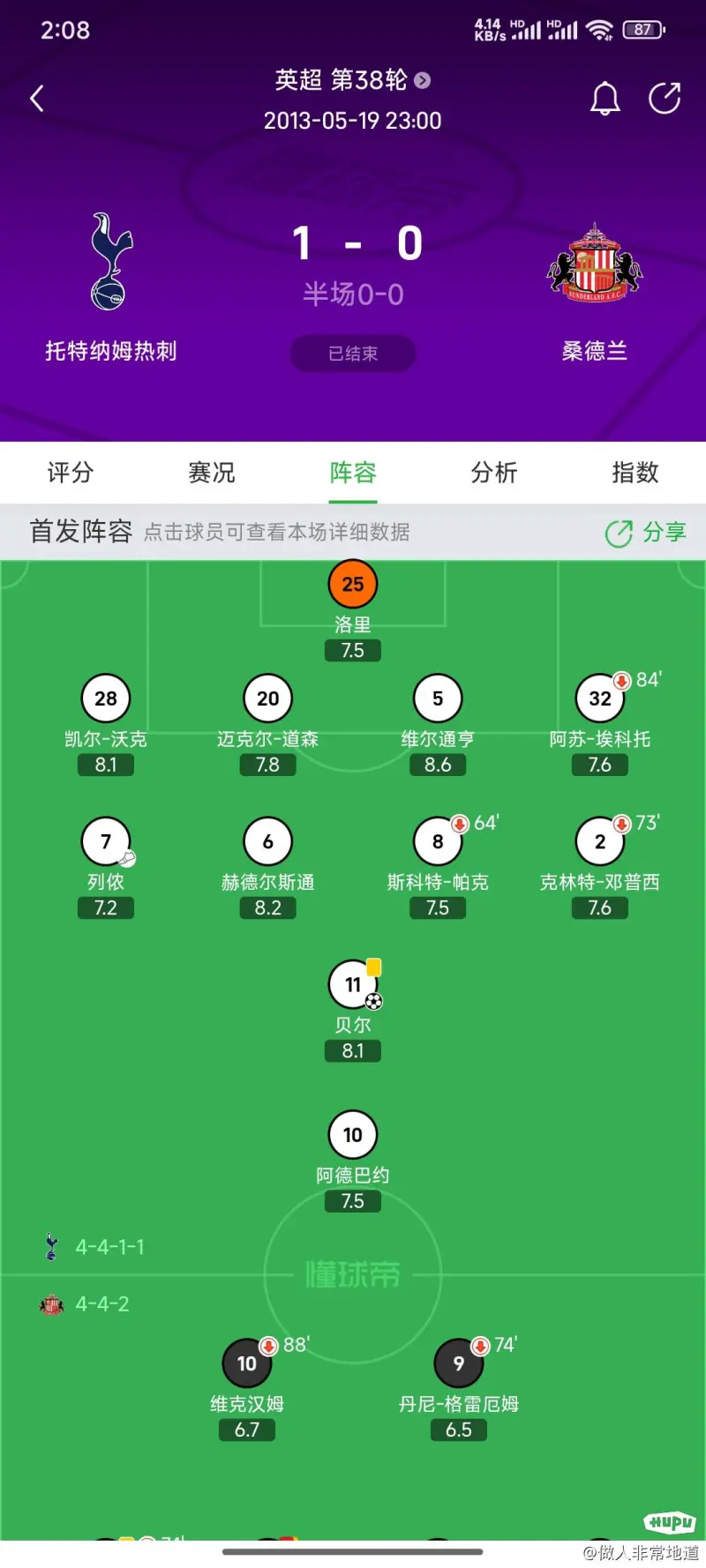Tap the share icon in header
Viewport: 706px width, 1568px height.
click(665, 98)
